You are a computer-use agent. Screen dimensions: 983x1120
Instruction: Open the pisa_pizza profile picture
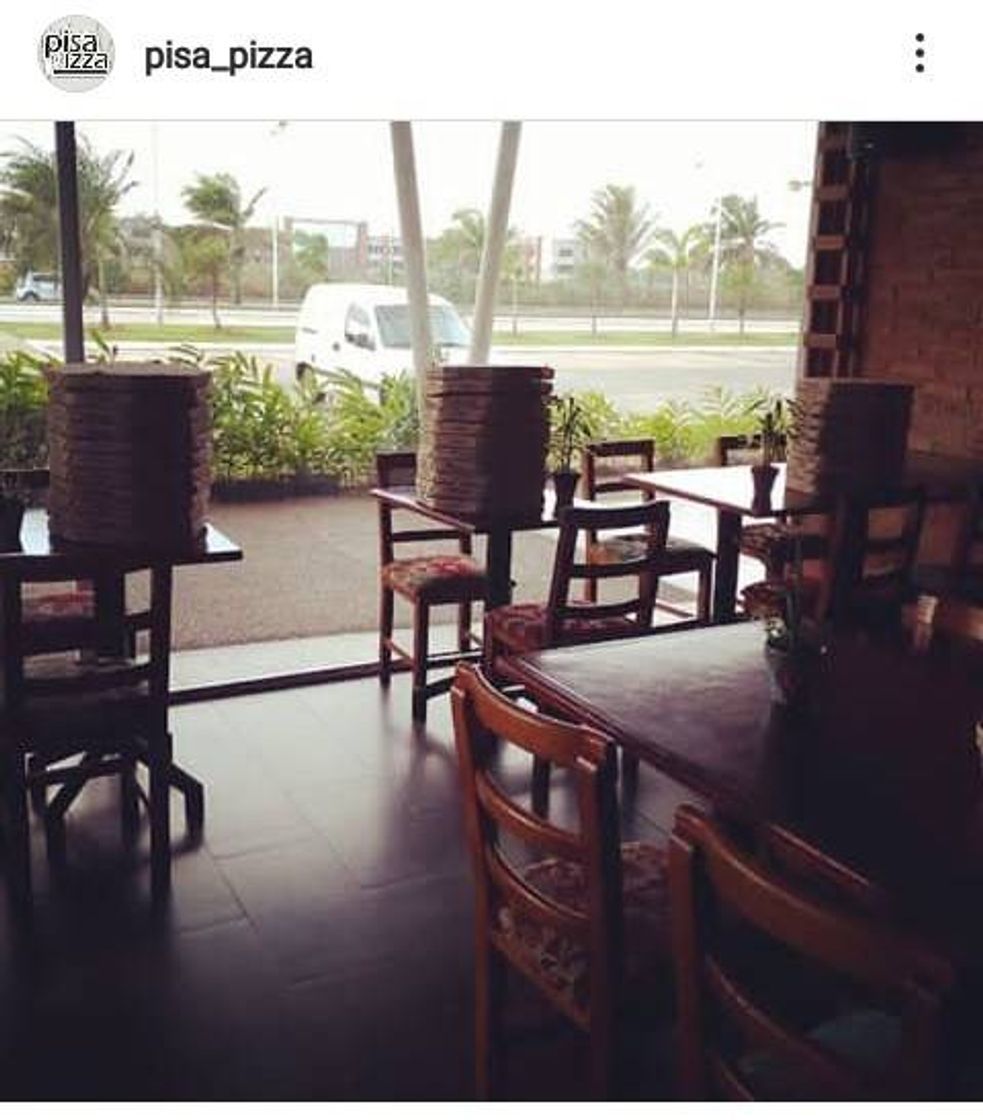point(76,54)
